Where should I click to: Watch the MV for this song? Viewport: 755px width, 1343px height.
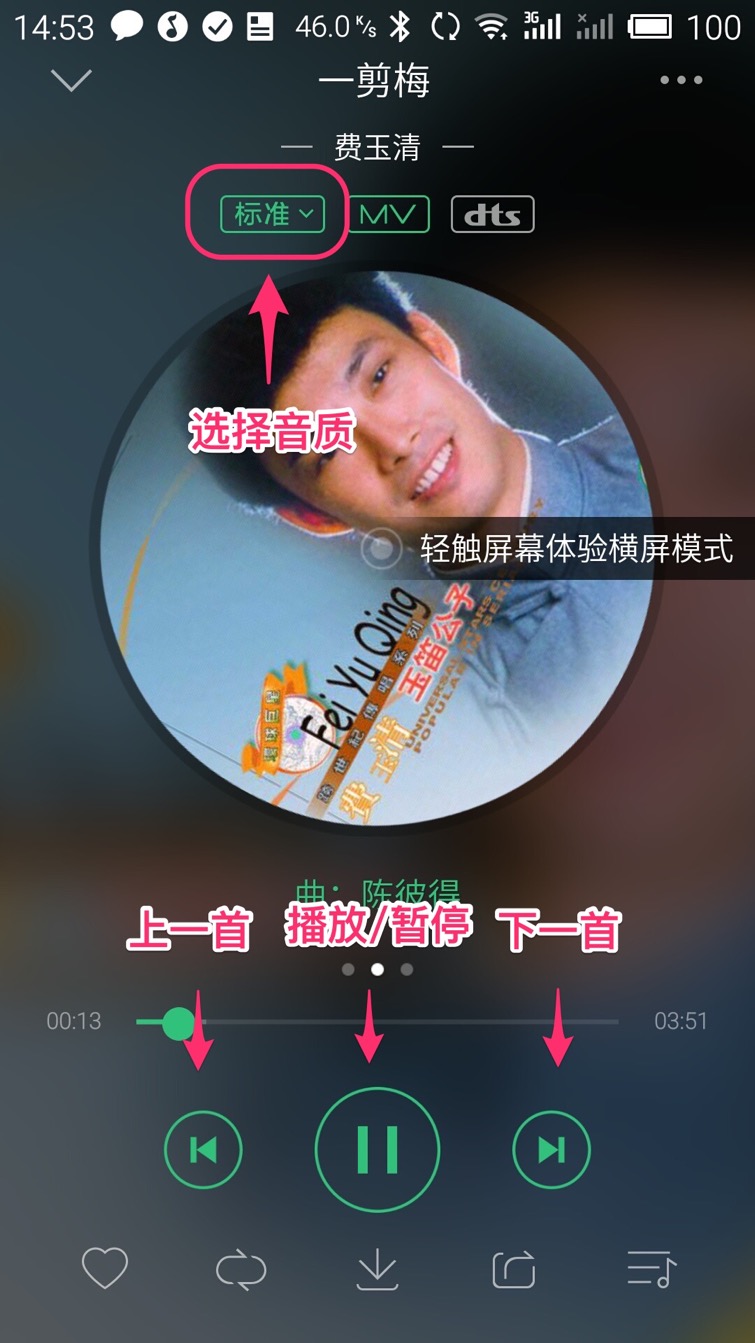click(388, 214)
